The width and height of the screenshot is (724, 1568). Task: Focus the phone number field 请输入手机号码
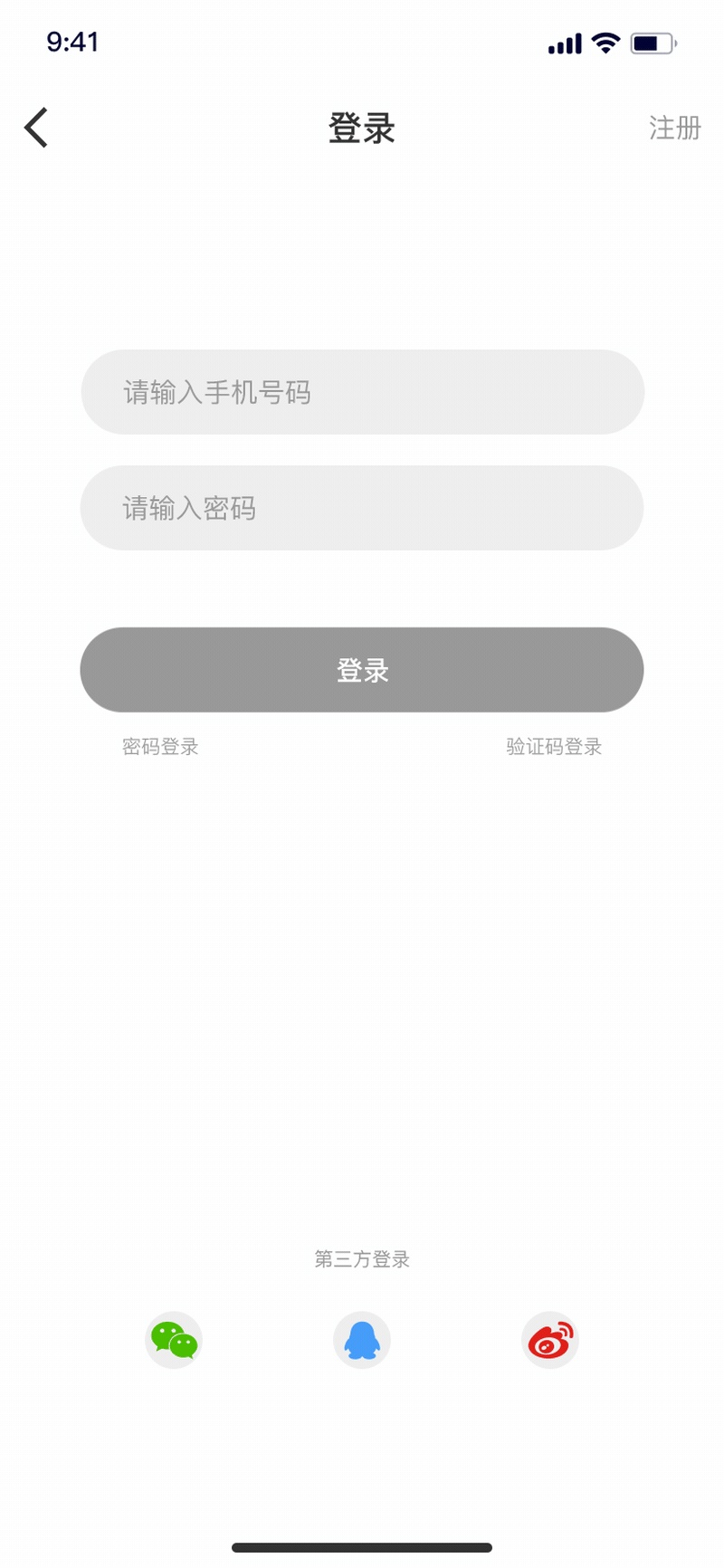(362, 392)
